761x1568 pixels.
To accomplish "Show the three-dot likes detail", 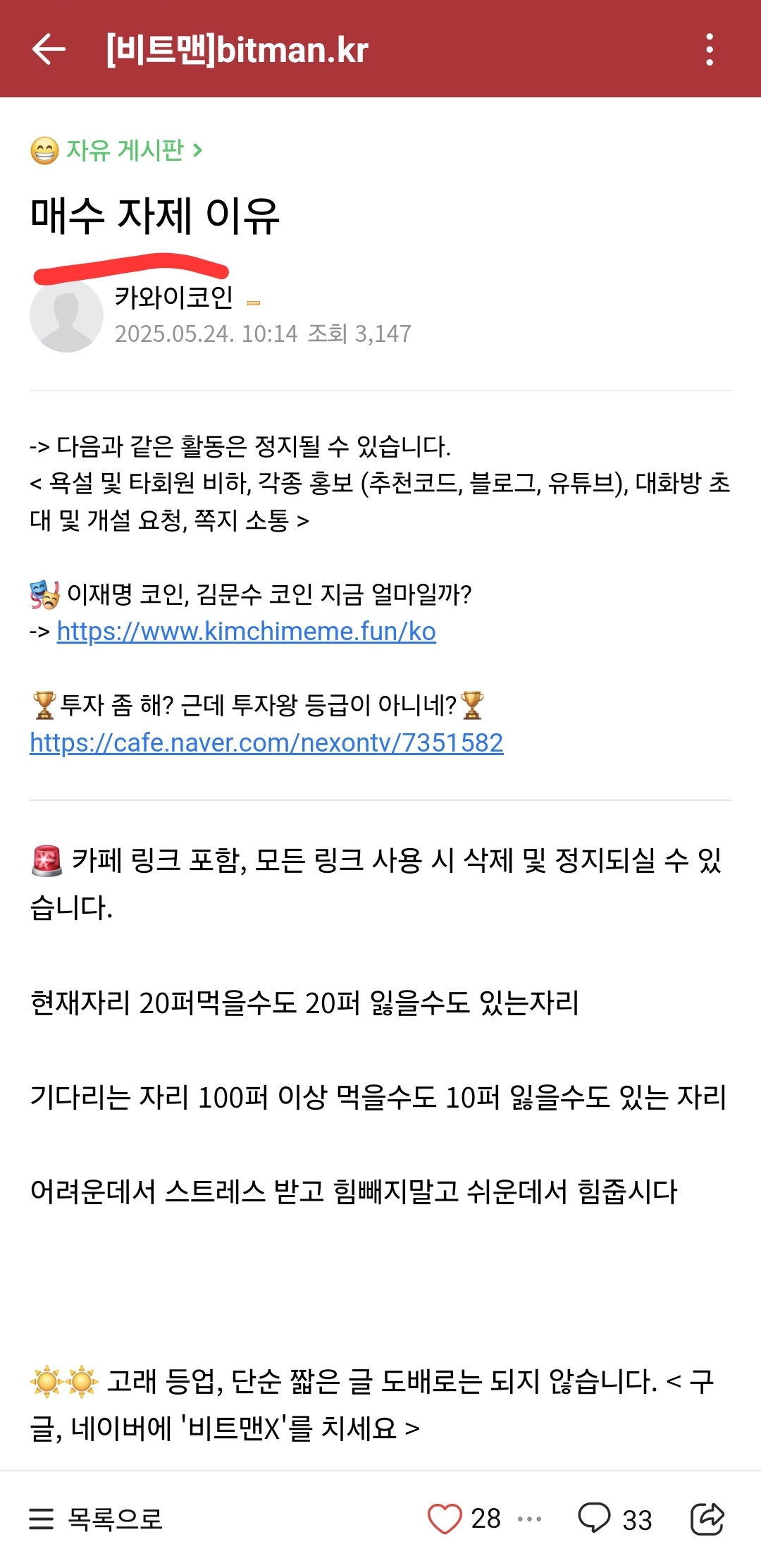I will click(529, 1519).
